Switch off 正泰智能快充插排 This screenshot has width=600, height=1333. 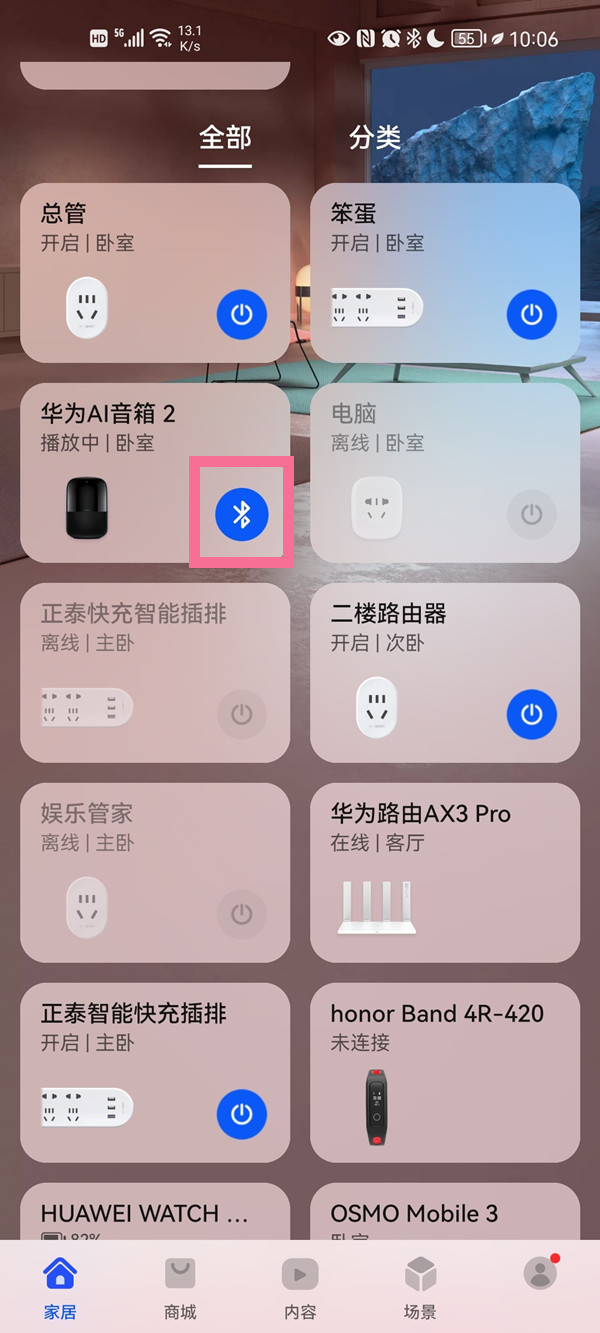pyautogui.click(x=241, y=1114)
